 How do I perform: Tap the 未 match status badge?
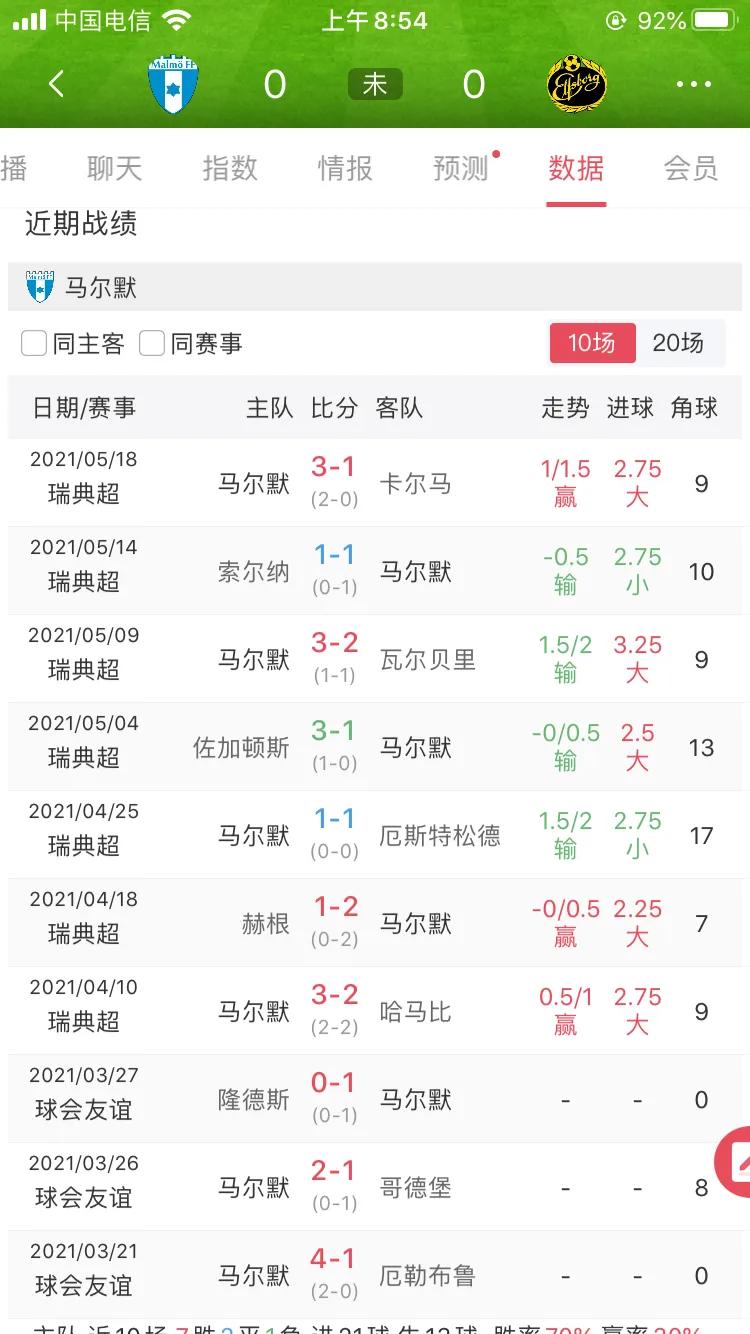[x=374, y=84]
